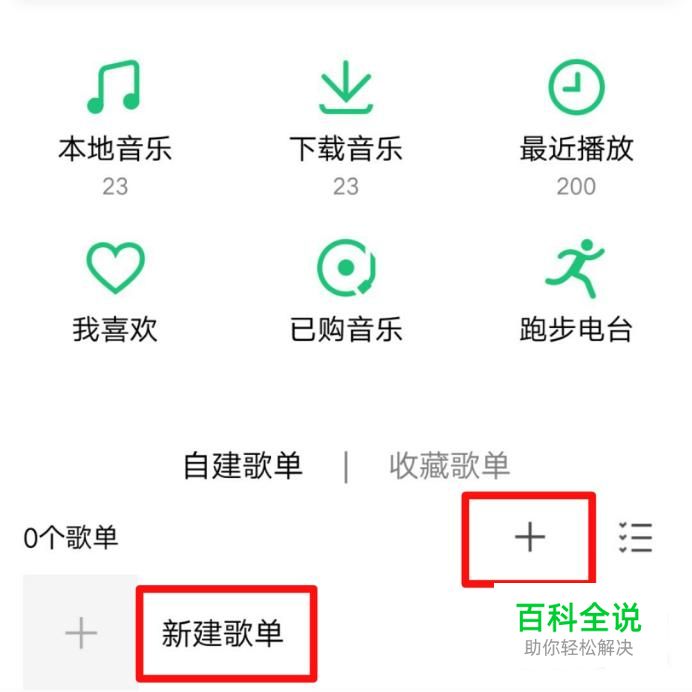Open the playlist management list icon

pos(635,538)
